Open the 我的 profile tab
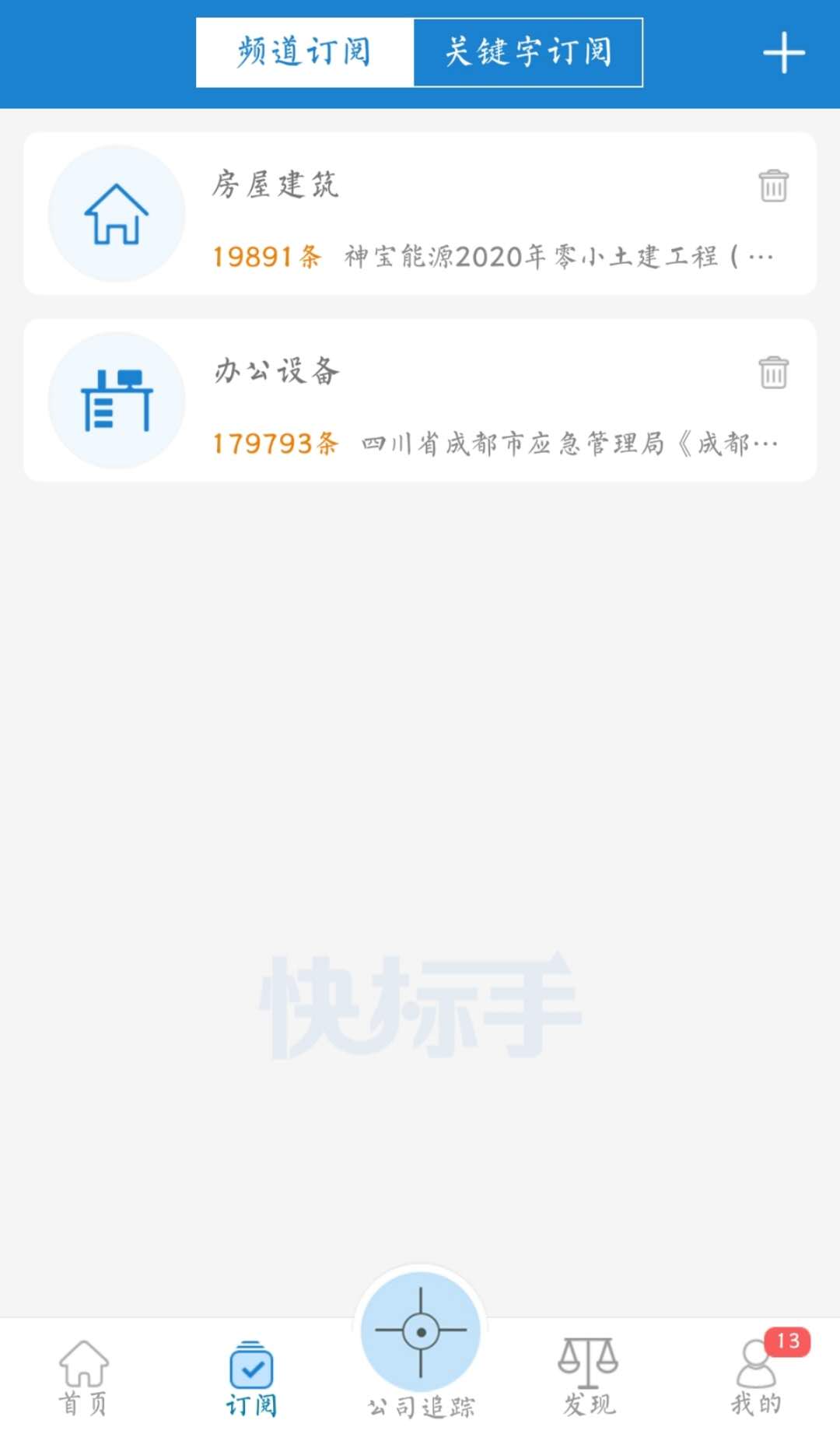Viewport: 840px width, 1434px height. click(x=757, y=1377)
